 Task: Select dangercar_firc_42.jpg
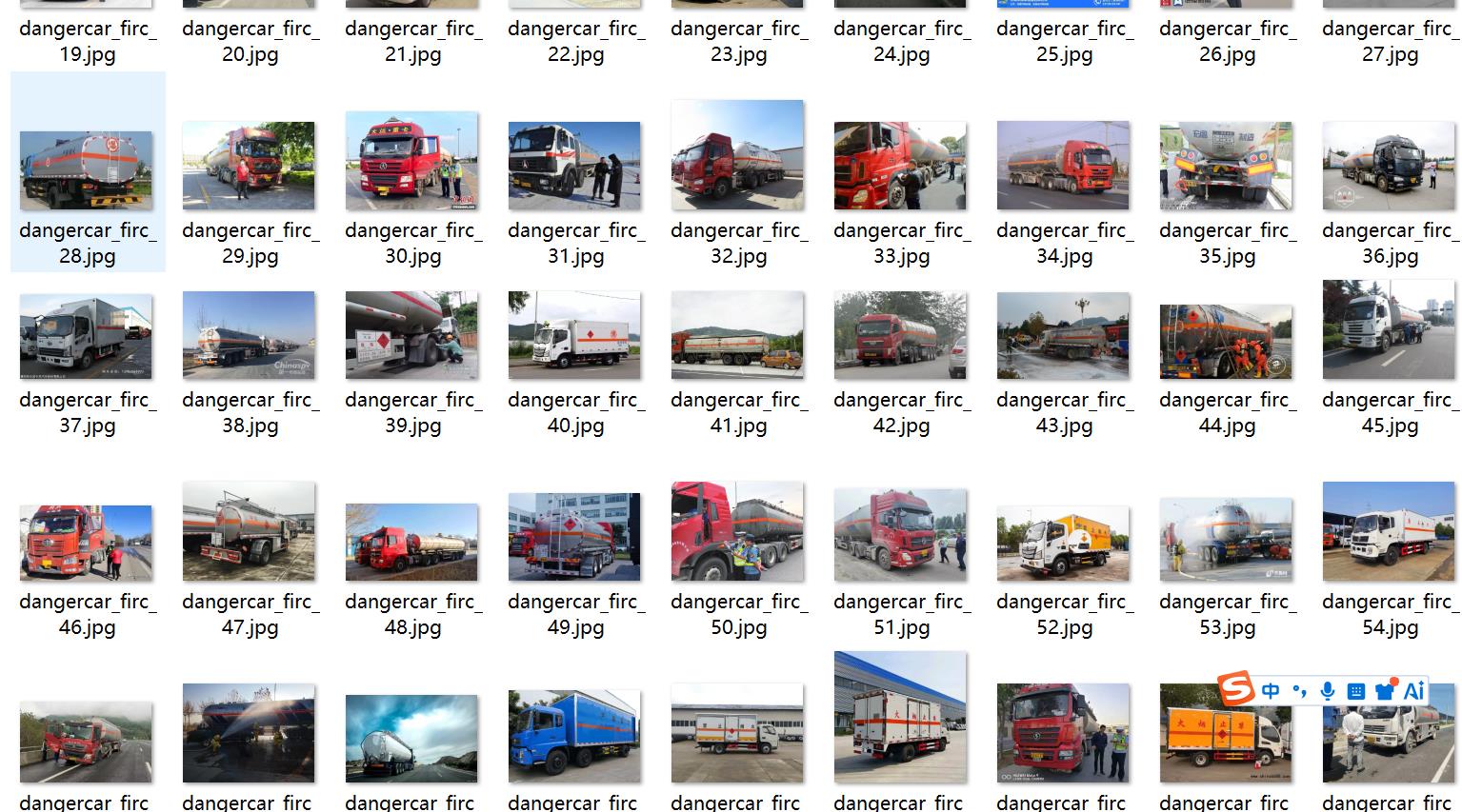900,335
